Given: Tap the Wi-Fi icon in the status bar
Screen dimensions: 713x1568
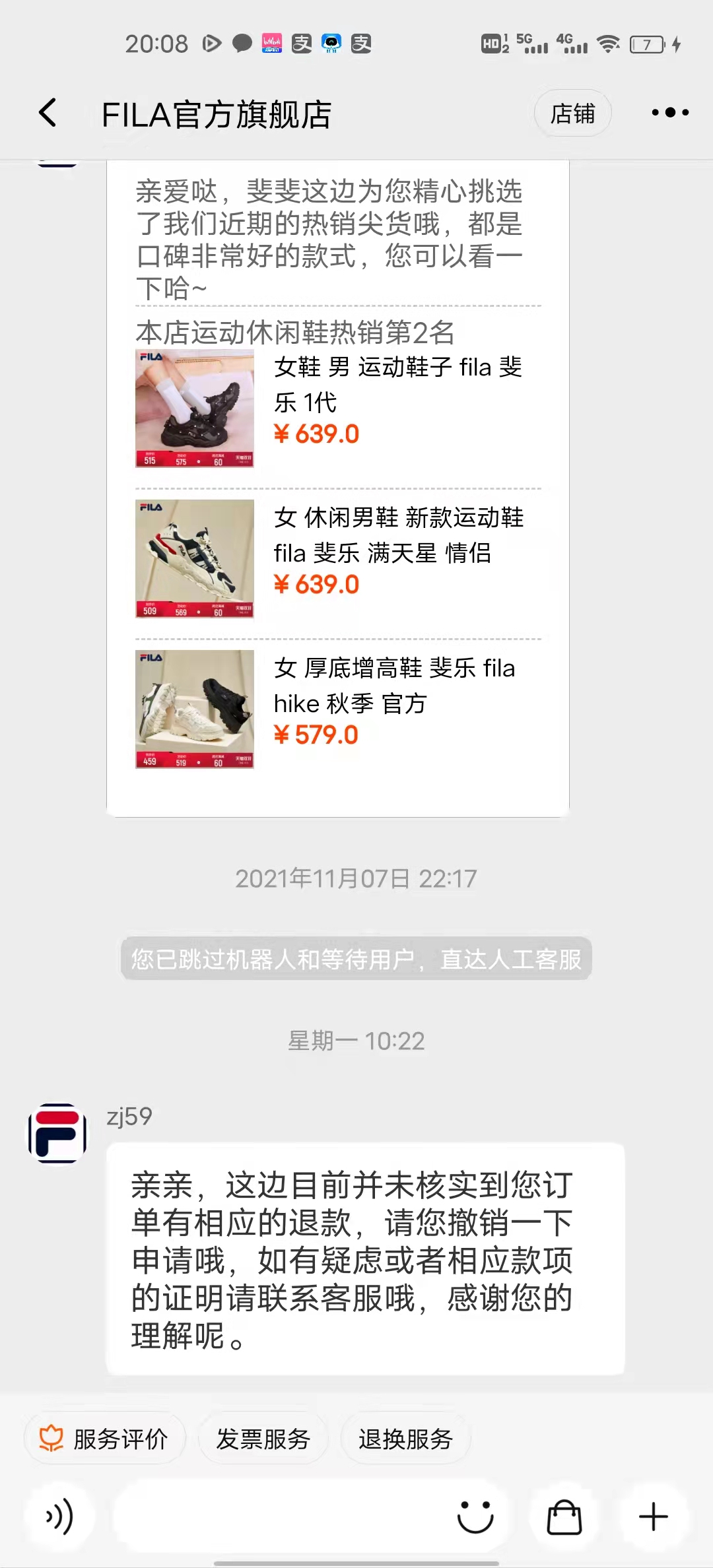Looking at the screenshot, I should point(608,45).
